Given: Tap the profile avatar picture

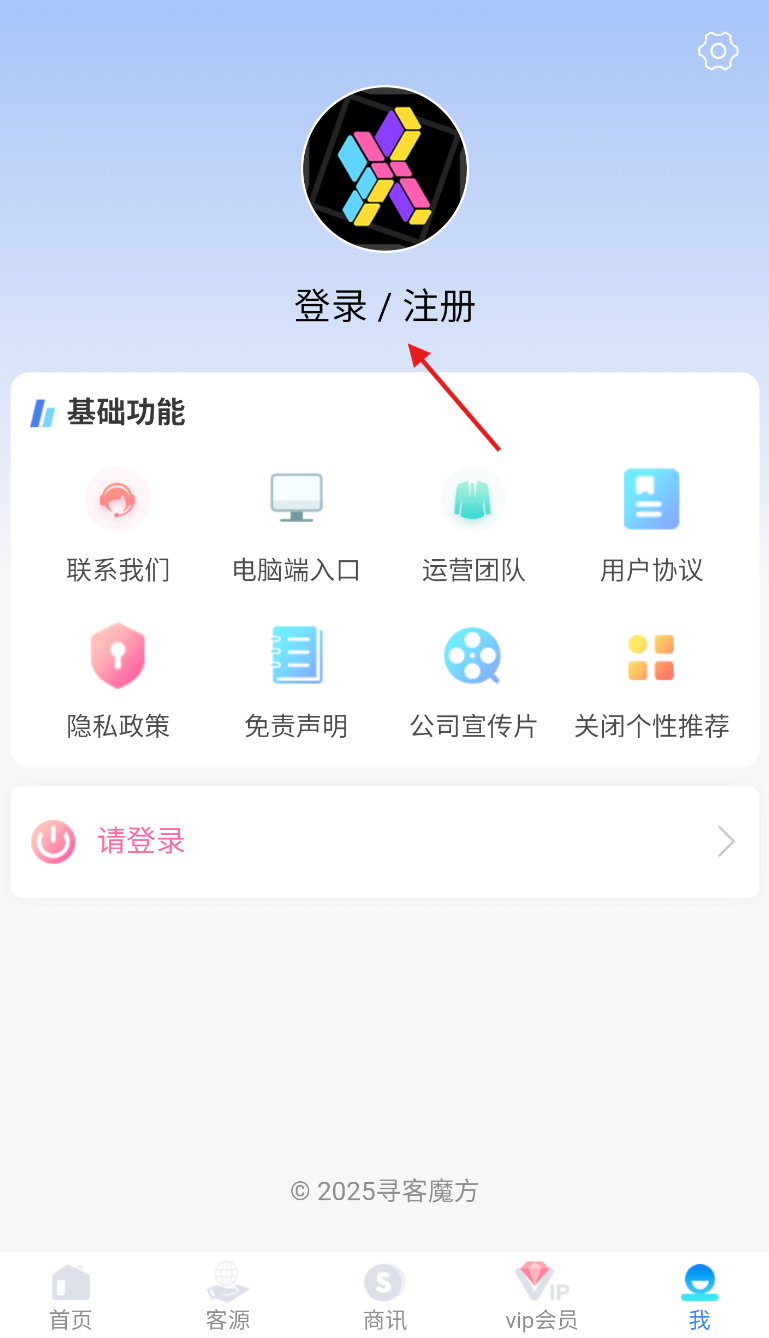Looking at the screenshot, I should [385, 168].
